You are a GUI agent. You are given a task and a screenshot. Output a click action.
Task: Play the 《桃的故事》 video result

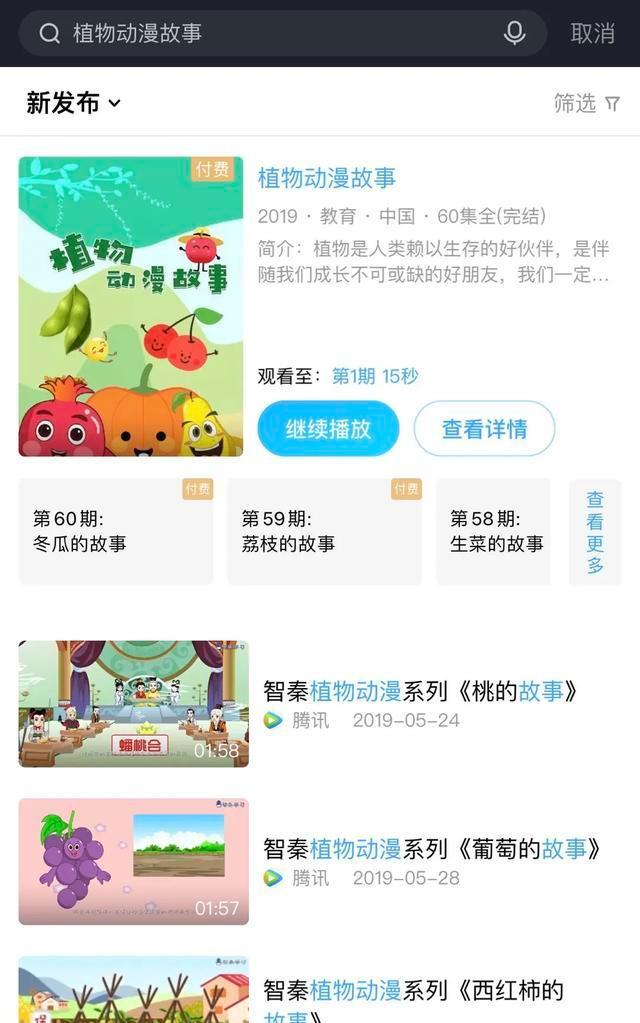(134, 704)
